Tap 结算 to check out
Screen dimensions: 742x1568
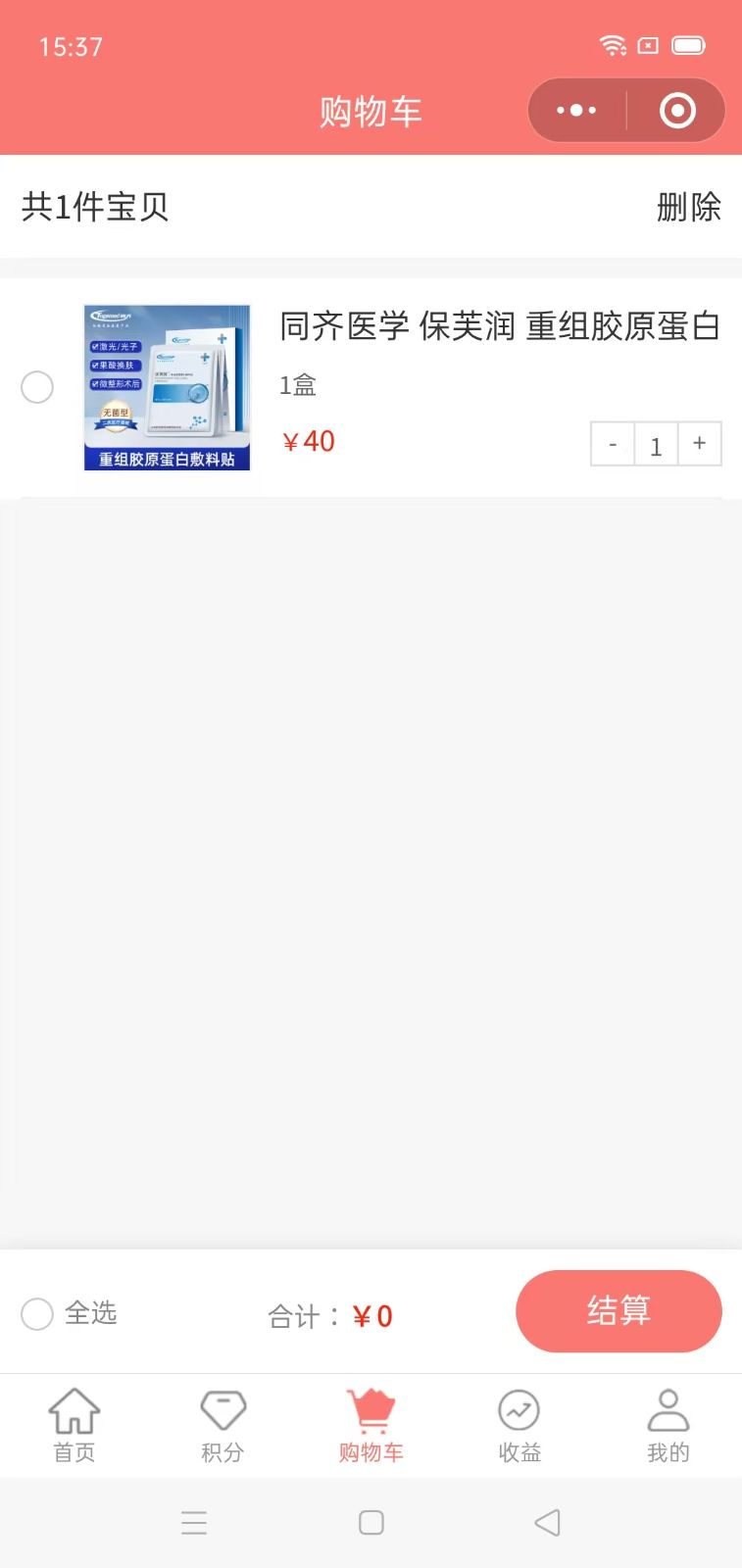[x=618, y=1311]
